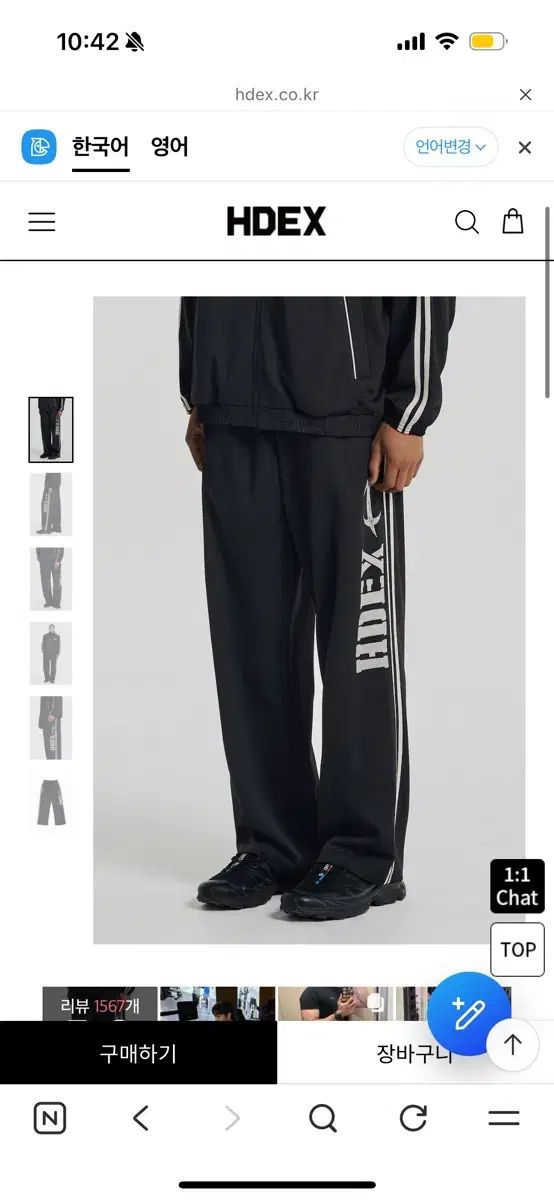
Task: Add to cart with 장바구니
Action: (x=415, y=1052)
